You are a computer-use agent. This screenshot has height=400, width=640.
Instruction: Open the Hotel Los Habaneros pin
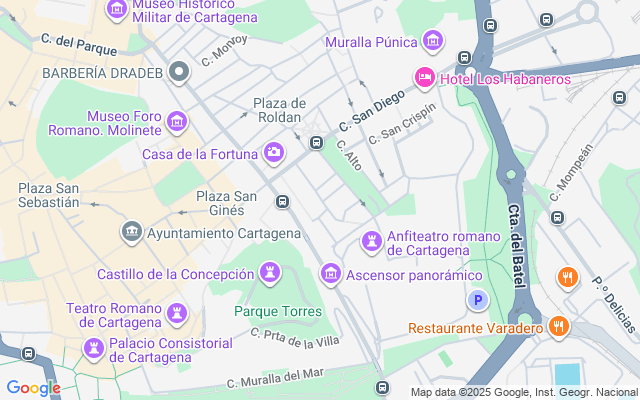(424, 78)
